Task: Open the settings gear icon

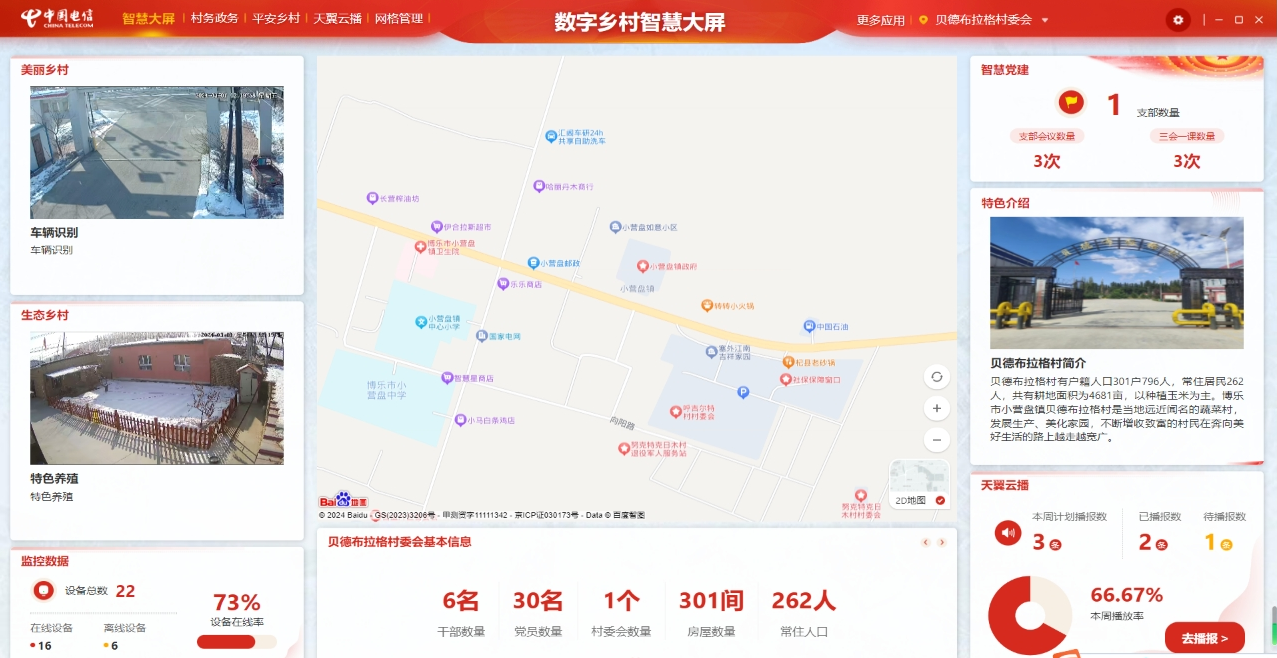Action: pos(1178,20)
